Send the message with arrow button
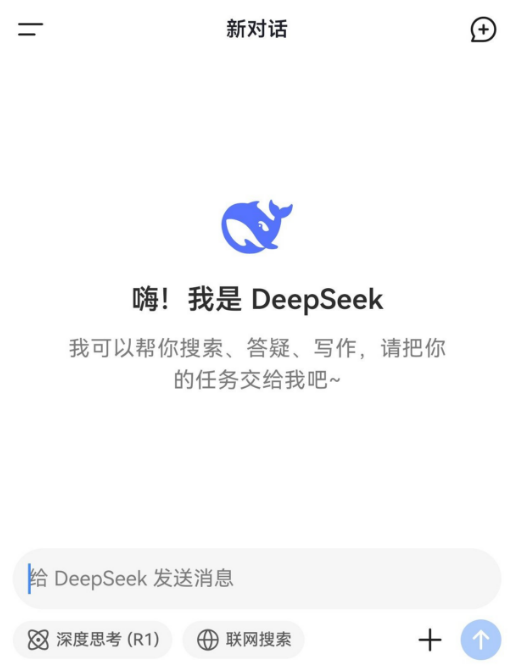This screenshot has width=515, height=669. [x=481, y=640]
